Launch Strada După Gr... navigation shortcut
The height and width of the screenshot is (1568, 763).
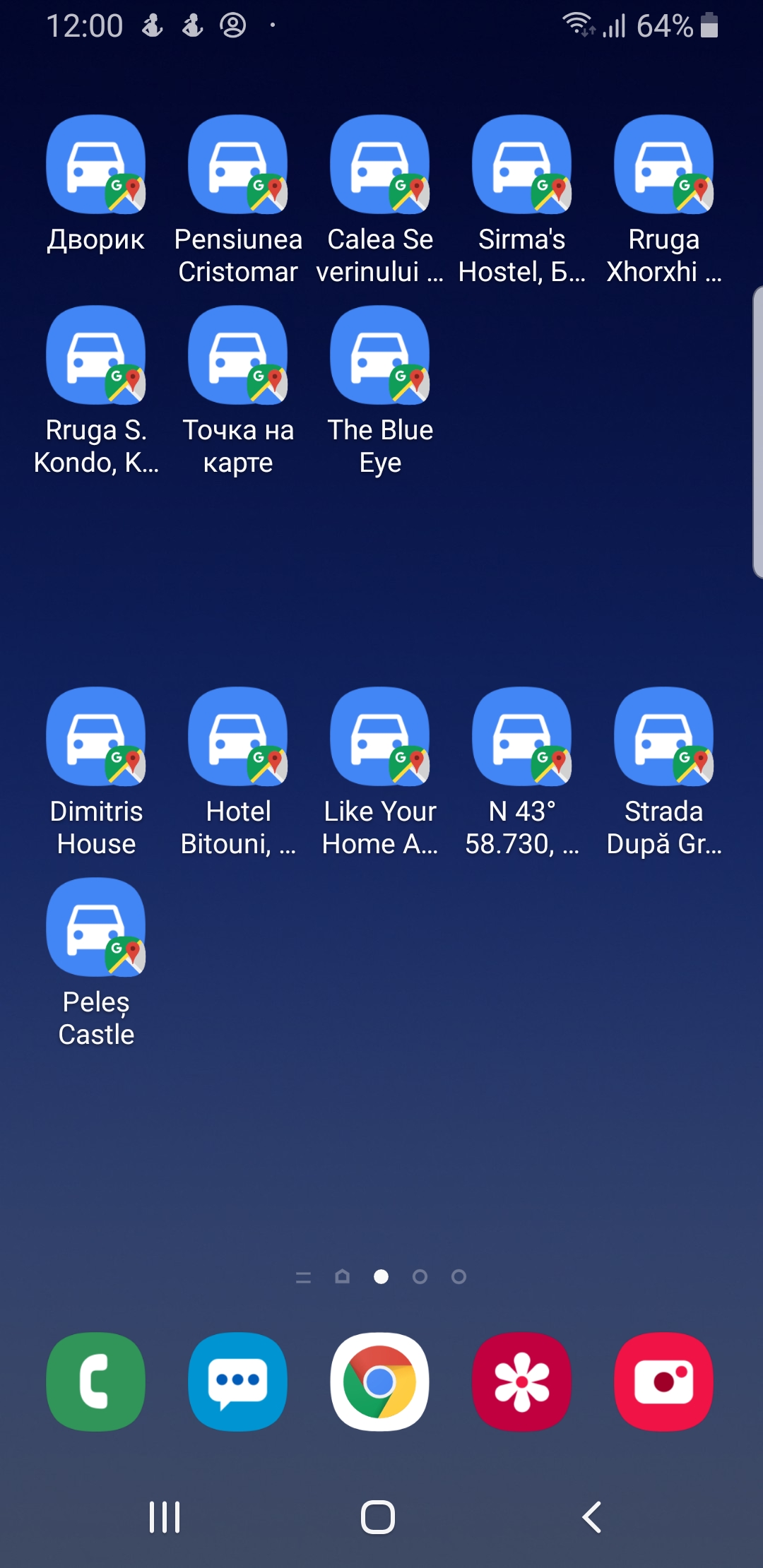point(664,737)
